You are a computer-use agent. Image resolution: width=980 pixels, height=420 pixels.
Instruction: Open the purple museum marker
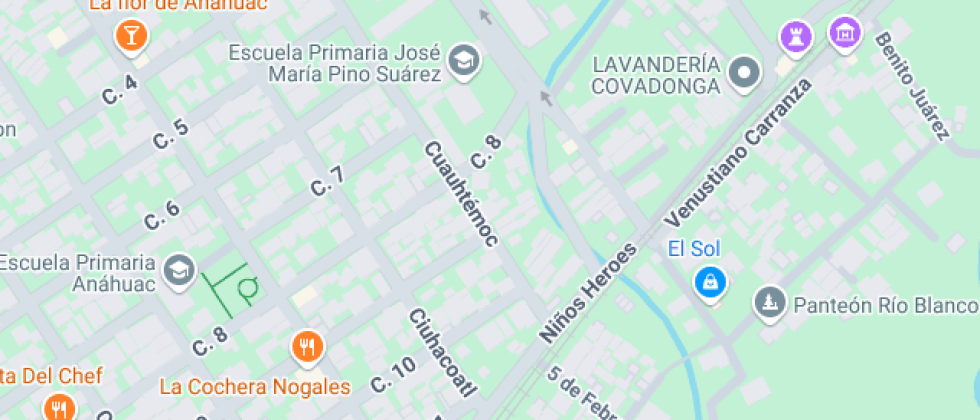tap(846, 31)
